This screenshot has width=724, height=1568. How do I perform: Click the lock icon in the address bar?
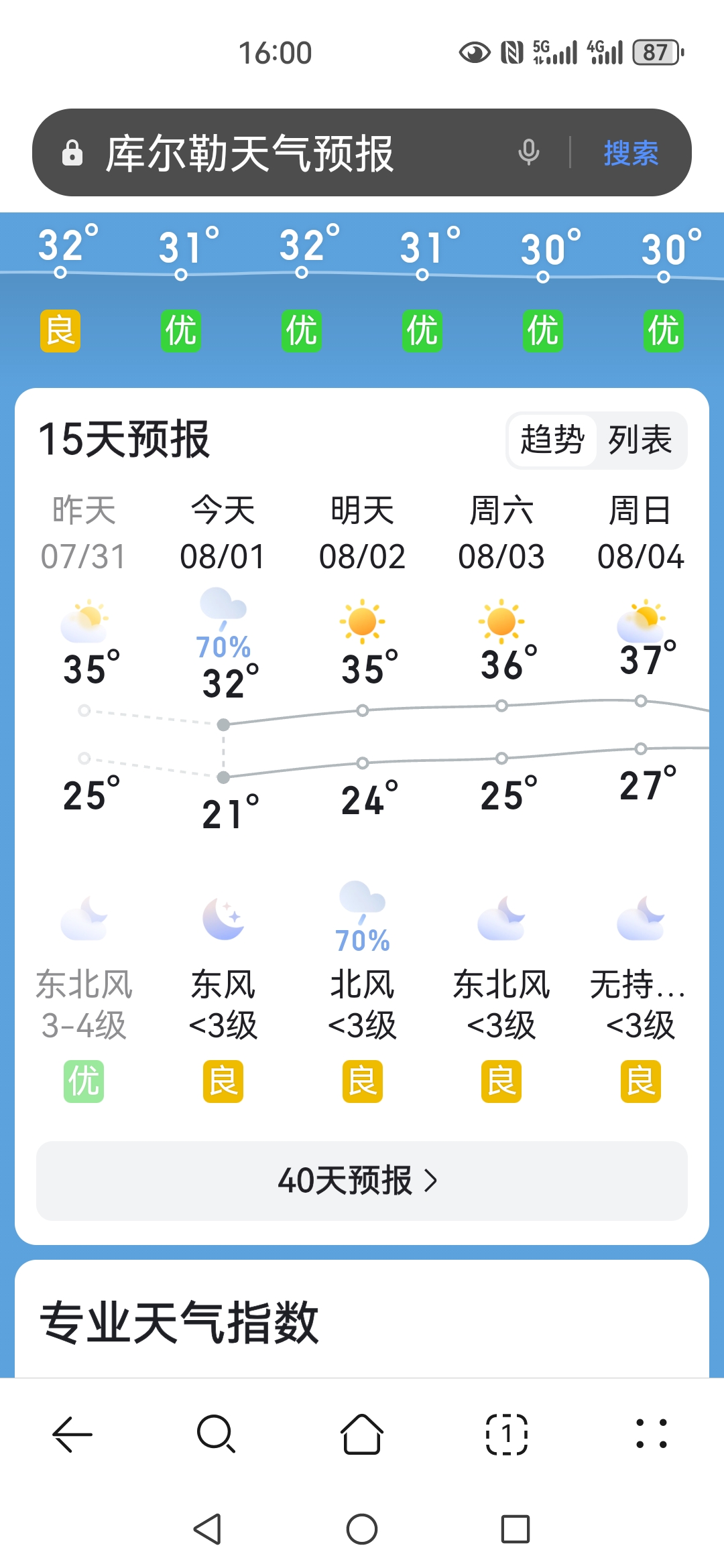71,153
